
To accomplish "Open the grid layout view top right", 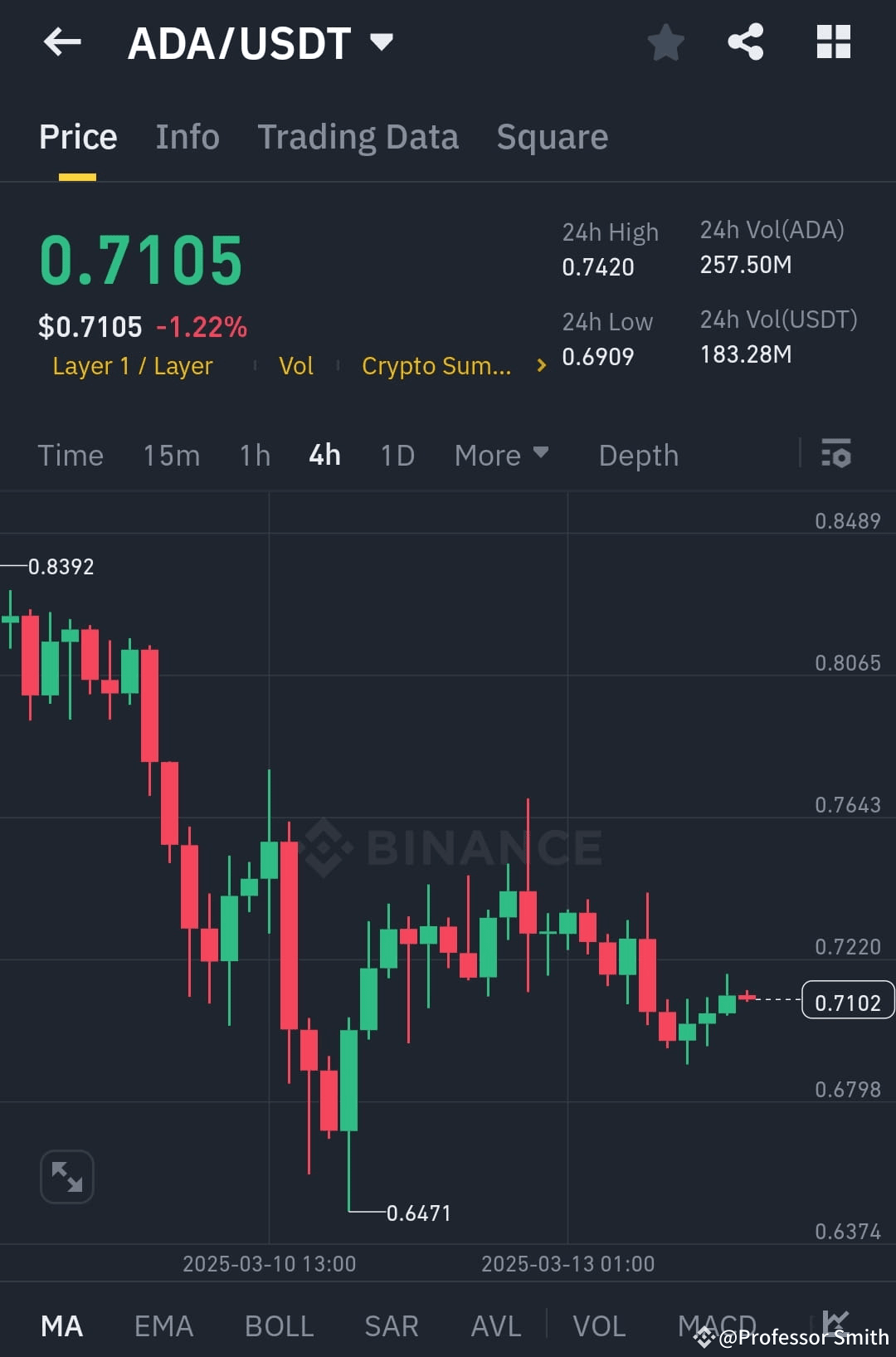I will tap(833, 42).
